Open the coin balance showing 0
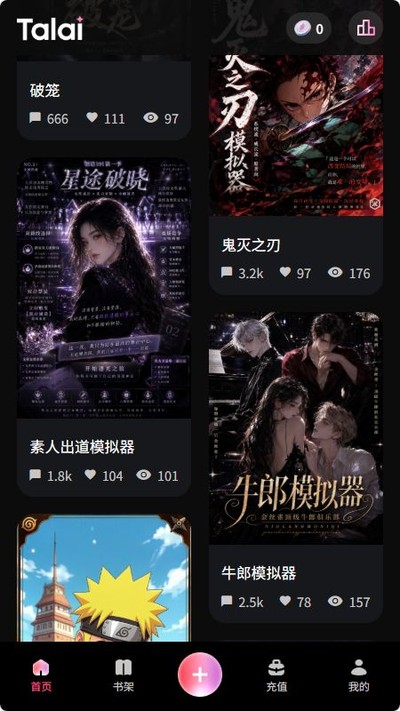Image resolution: width=400 pixels, height=711 pixels. point(308,29)
